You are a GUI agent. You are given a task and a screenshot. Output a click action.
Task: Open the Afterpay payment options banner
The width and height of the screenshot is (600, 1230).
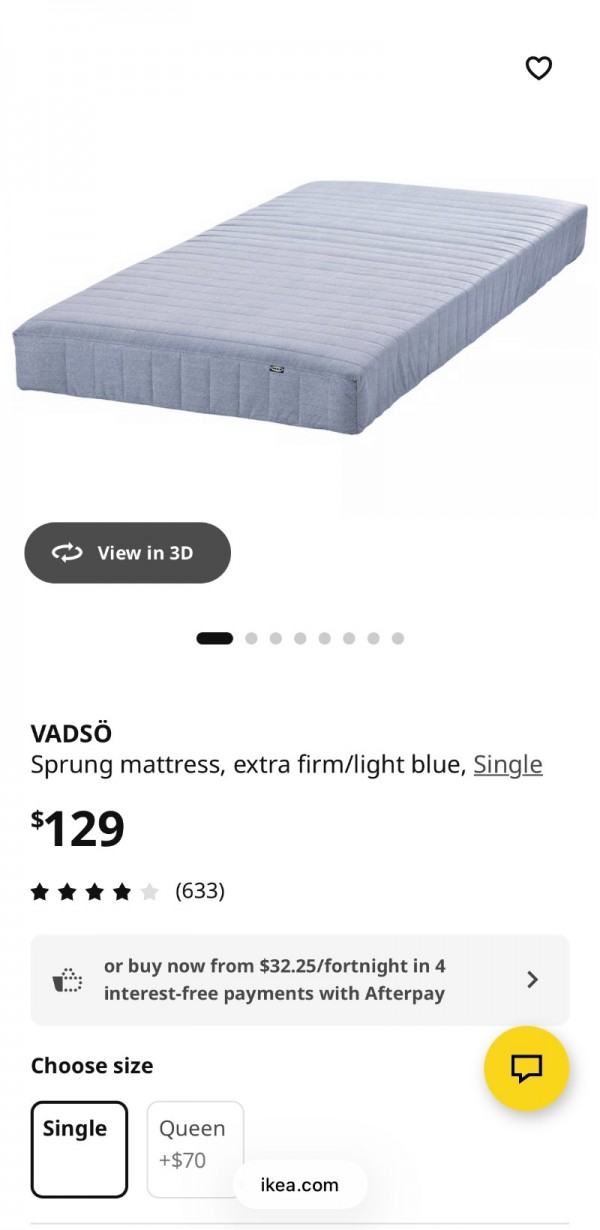300,980
